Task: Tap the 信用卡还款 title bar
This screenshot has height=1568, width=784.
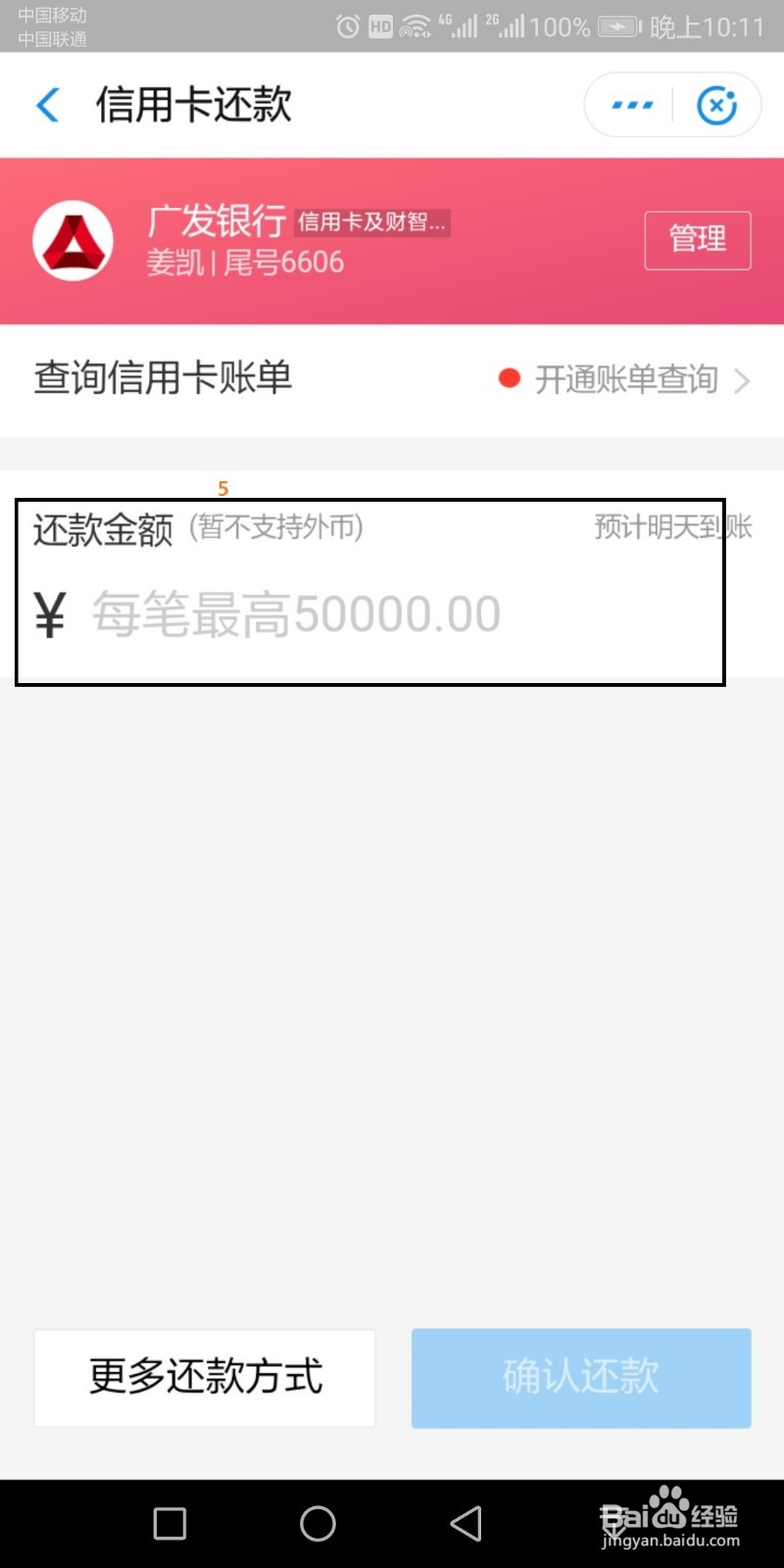Action: (195, 104)
